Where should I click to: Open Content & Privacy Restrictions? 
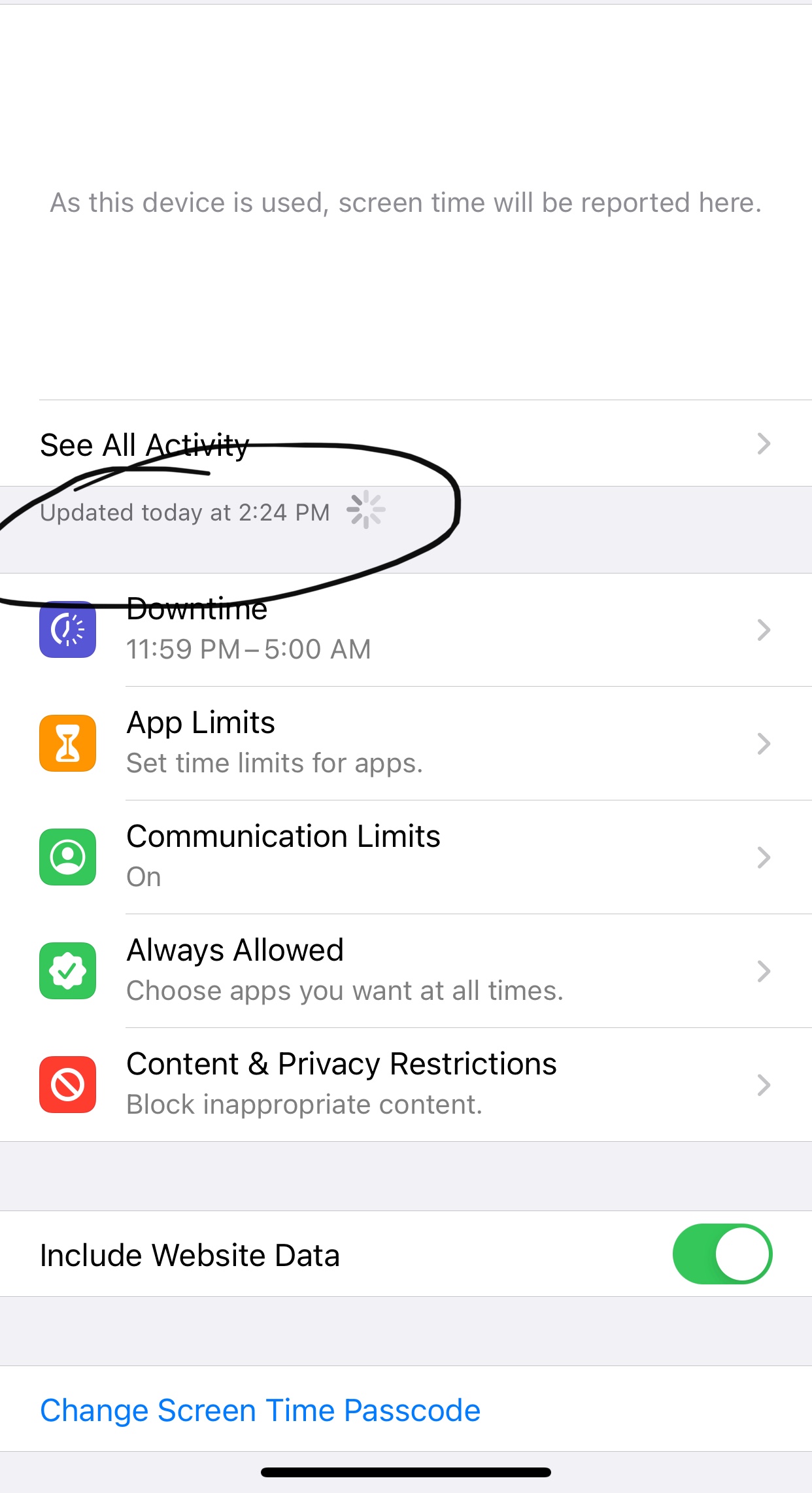click(406, 1085)
